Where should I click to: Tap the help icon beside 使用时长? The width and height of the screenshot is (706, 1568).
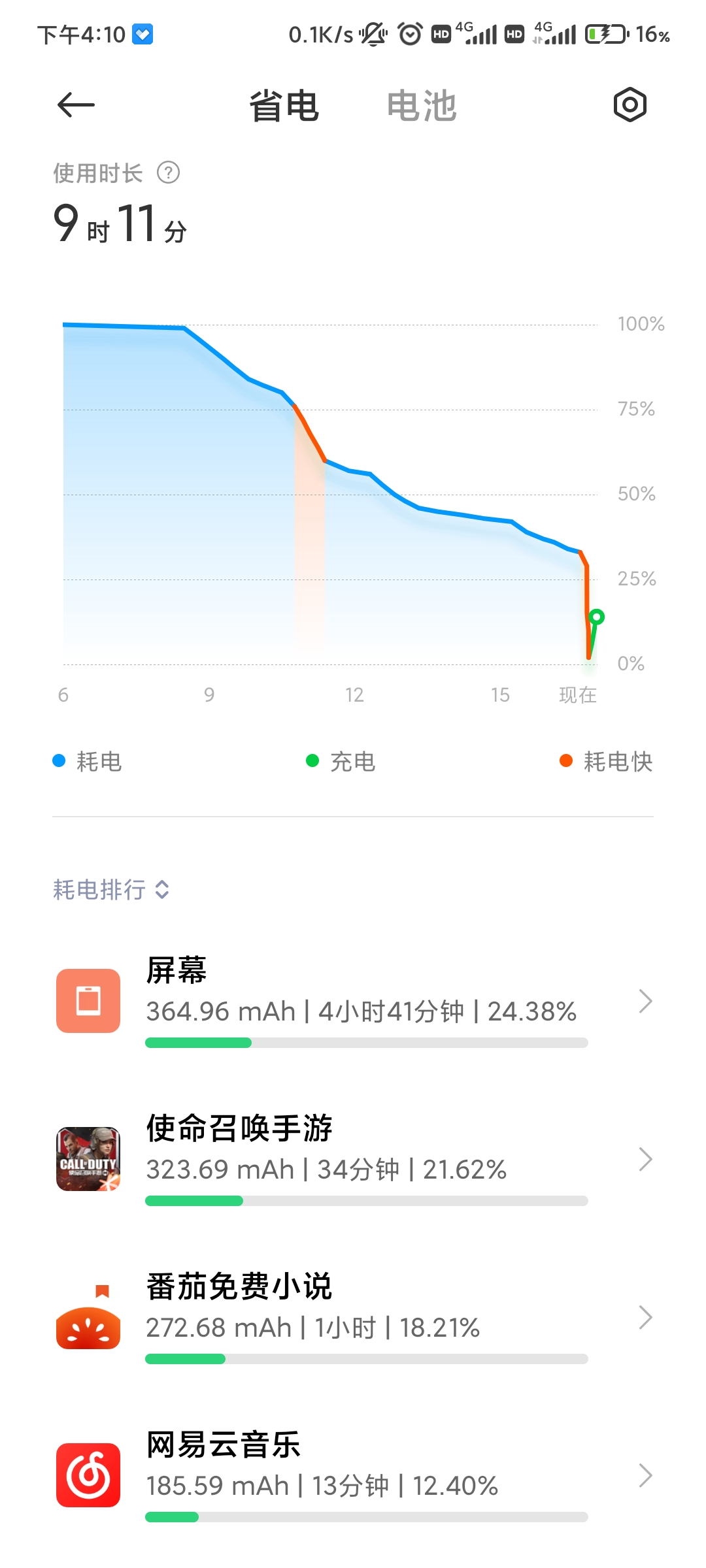tap(168, 173)
